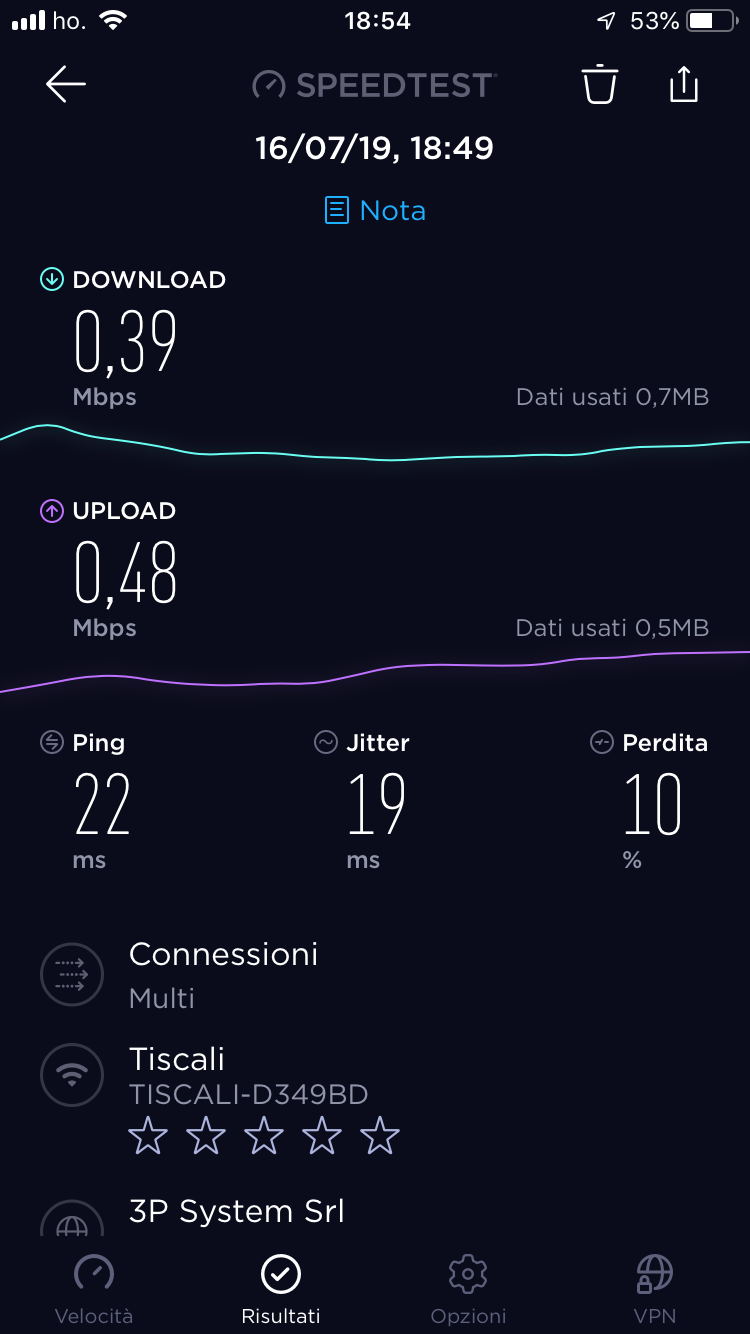Switch to the VPN tab
This screenshot has width=750, height=1334.
click(655, 1290)
